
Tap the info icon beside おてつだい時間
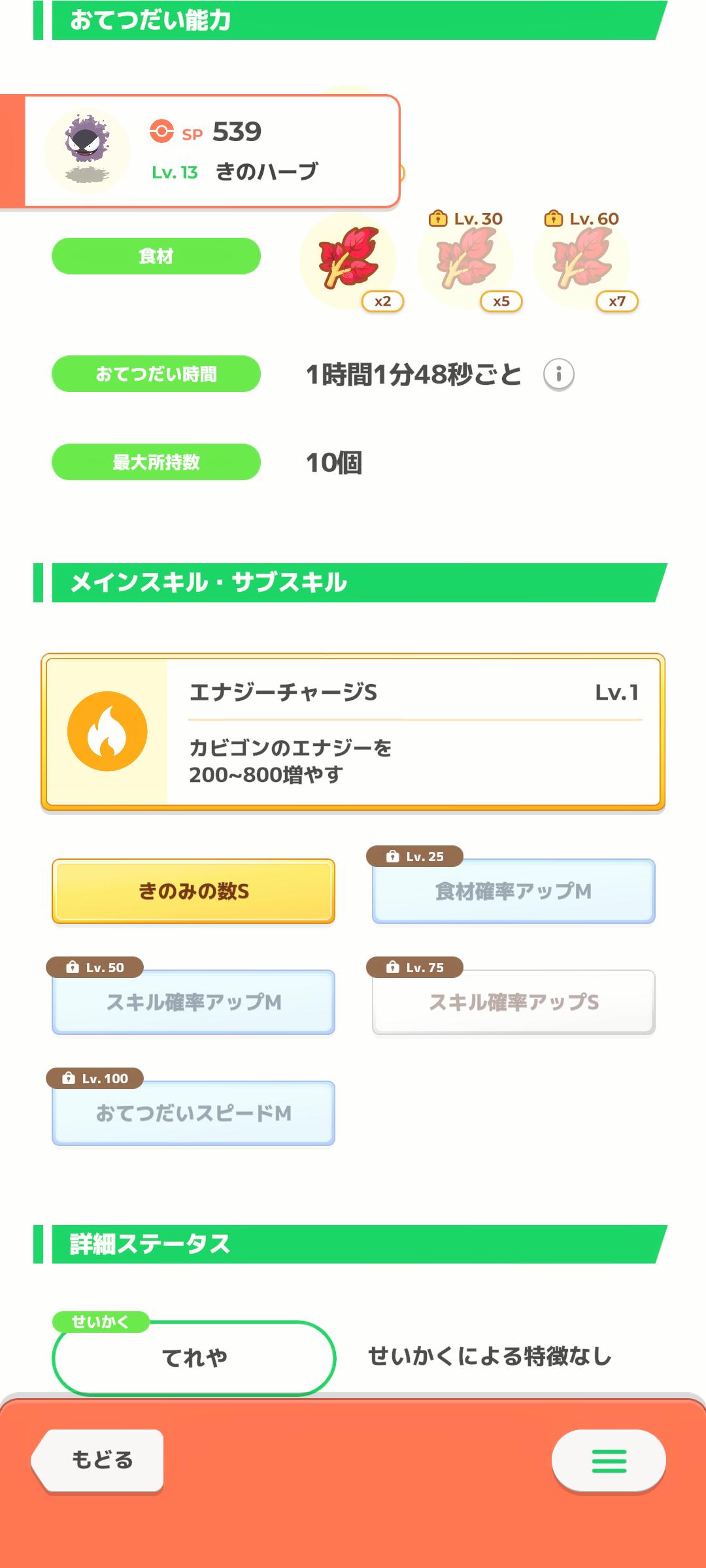coord(559,374)
